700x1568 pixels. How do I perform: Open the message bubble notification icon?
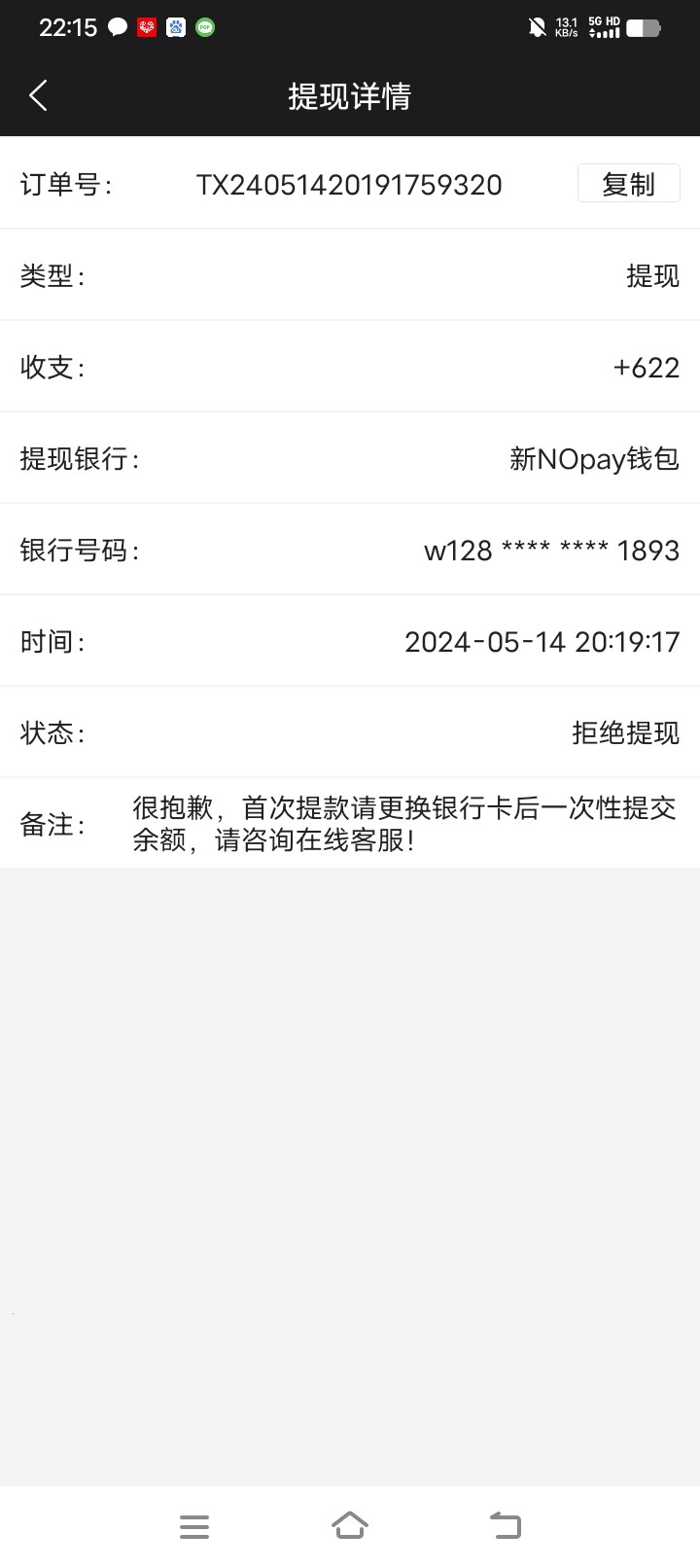click(x=119, y=26)
